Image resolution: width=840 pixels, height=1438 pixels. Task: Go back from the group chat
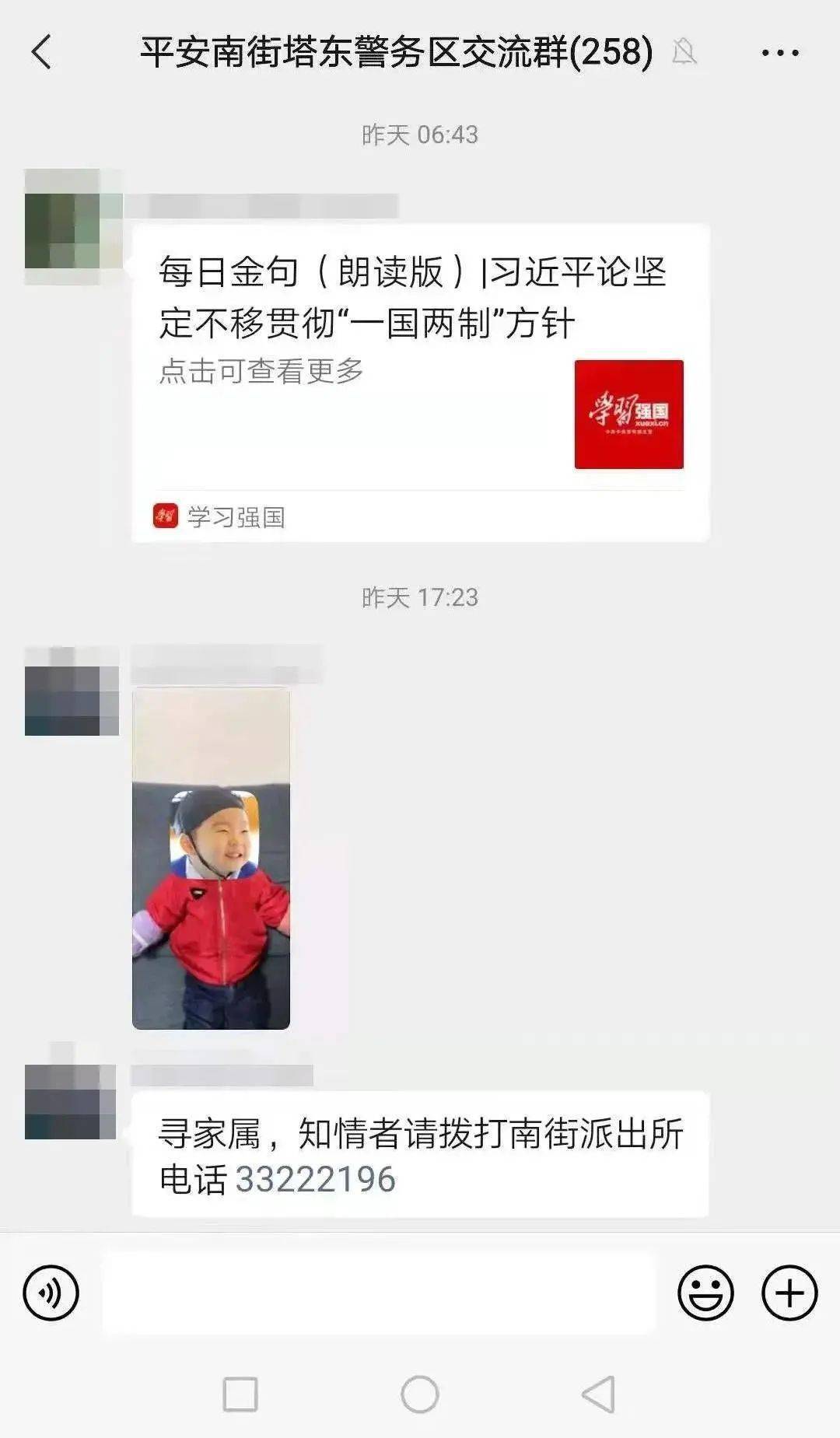tap(42, 53)
